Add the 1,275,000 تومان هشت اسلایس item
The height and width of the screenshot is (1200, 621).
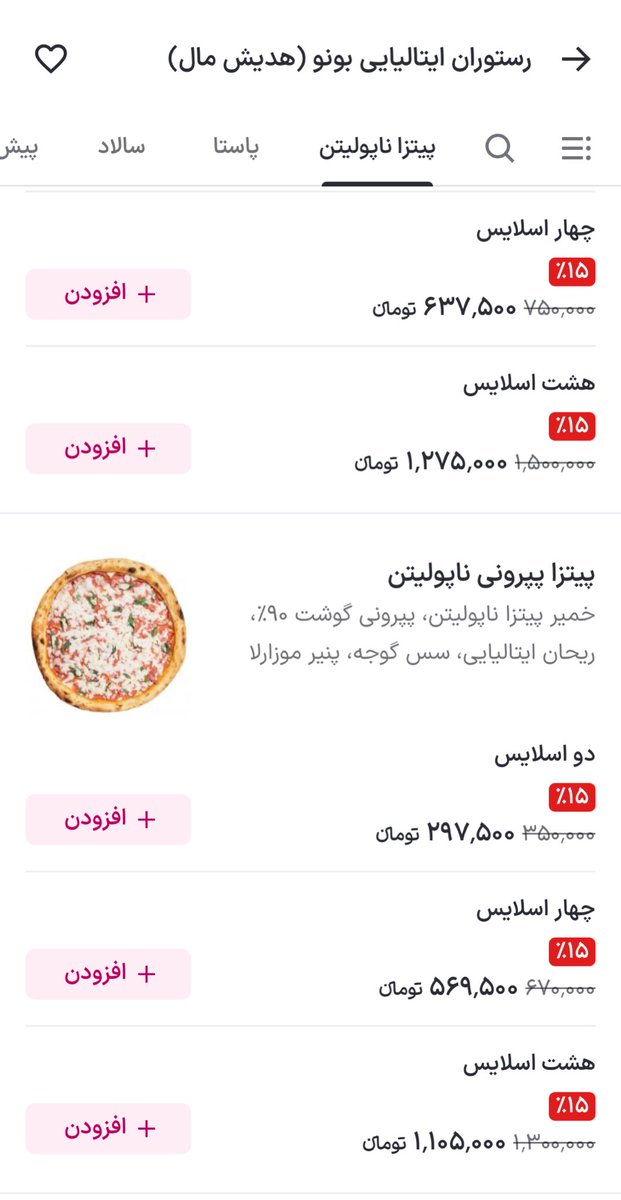point(108,448)
